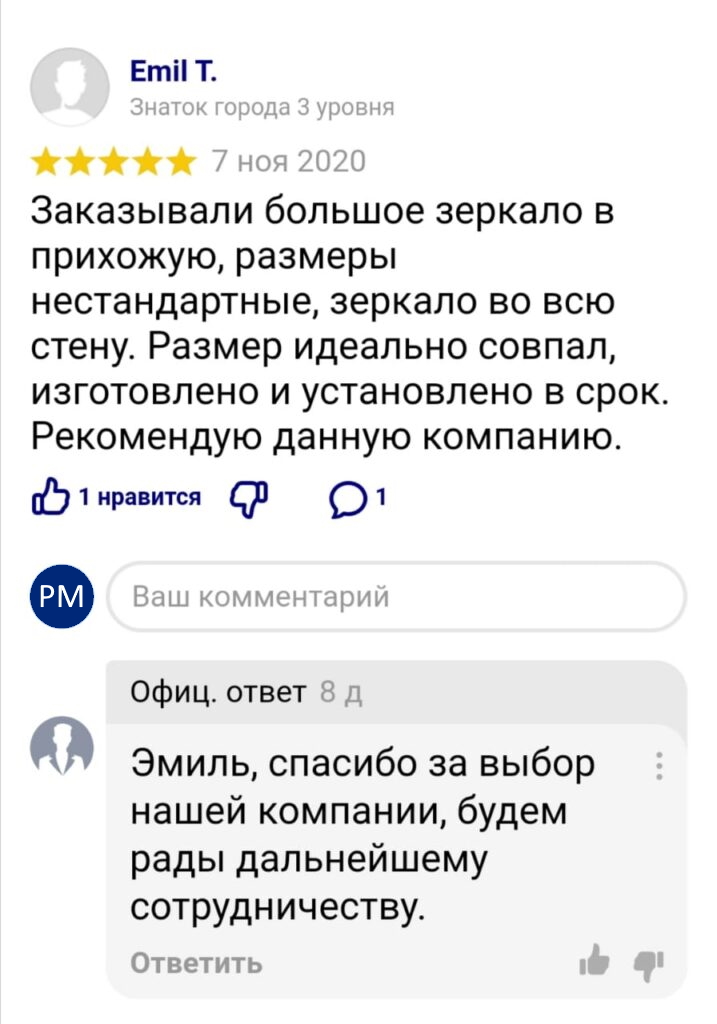Tap the "Ваш комментарий" input field
This screenshot has width=717, height=1024.
[396, 597]
